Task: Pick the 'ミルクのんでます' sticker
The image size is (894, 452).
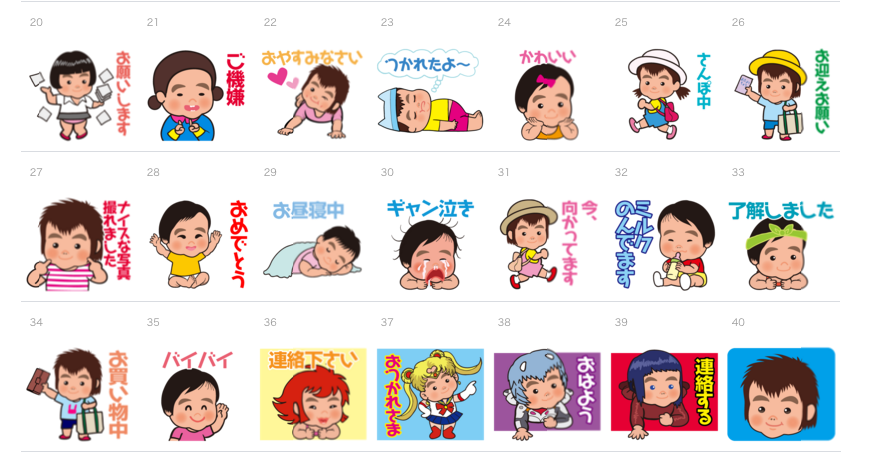Action: click(664, 244)
